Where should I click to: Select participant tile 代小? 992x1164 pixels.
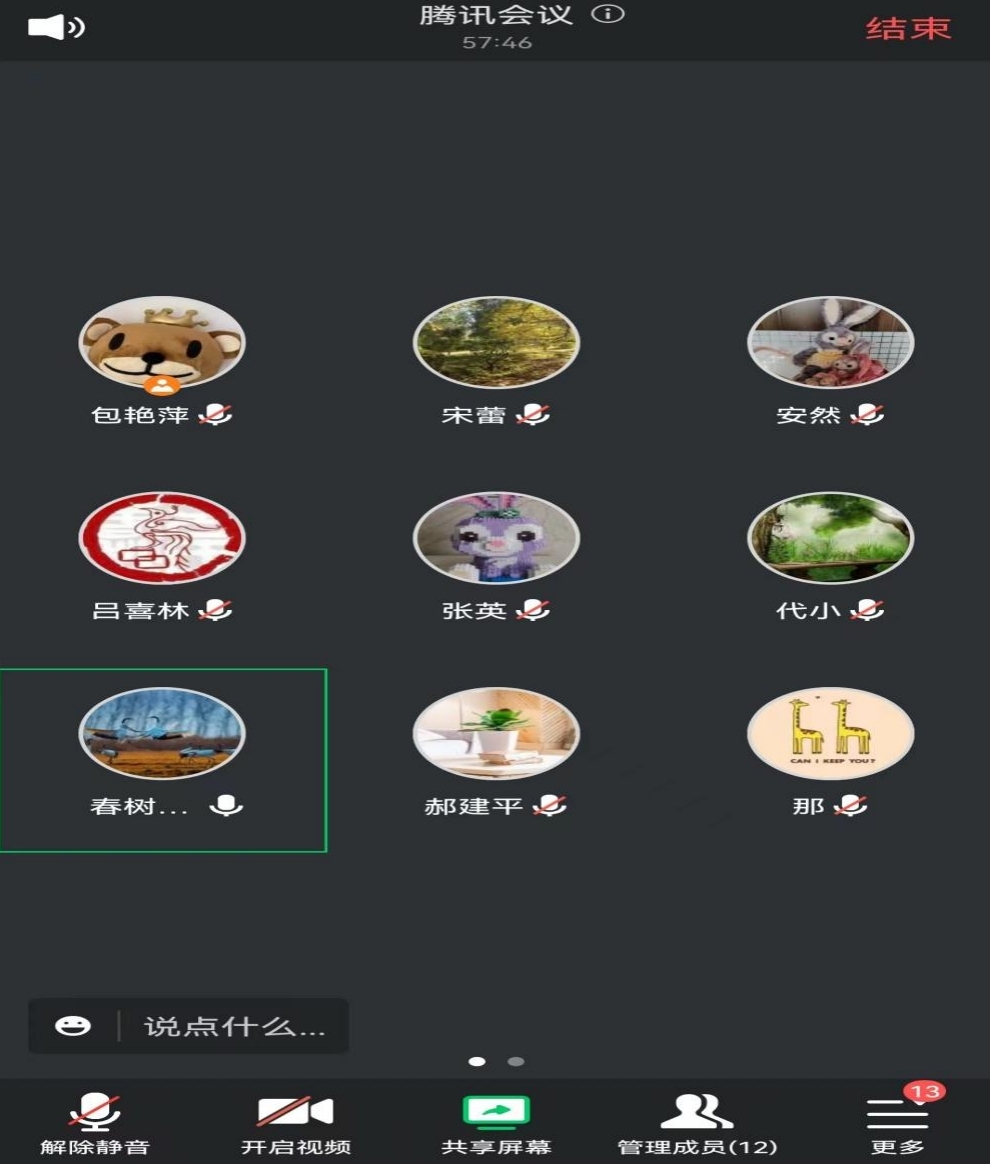click(x=830, y=538)
